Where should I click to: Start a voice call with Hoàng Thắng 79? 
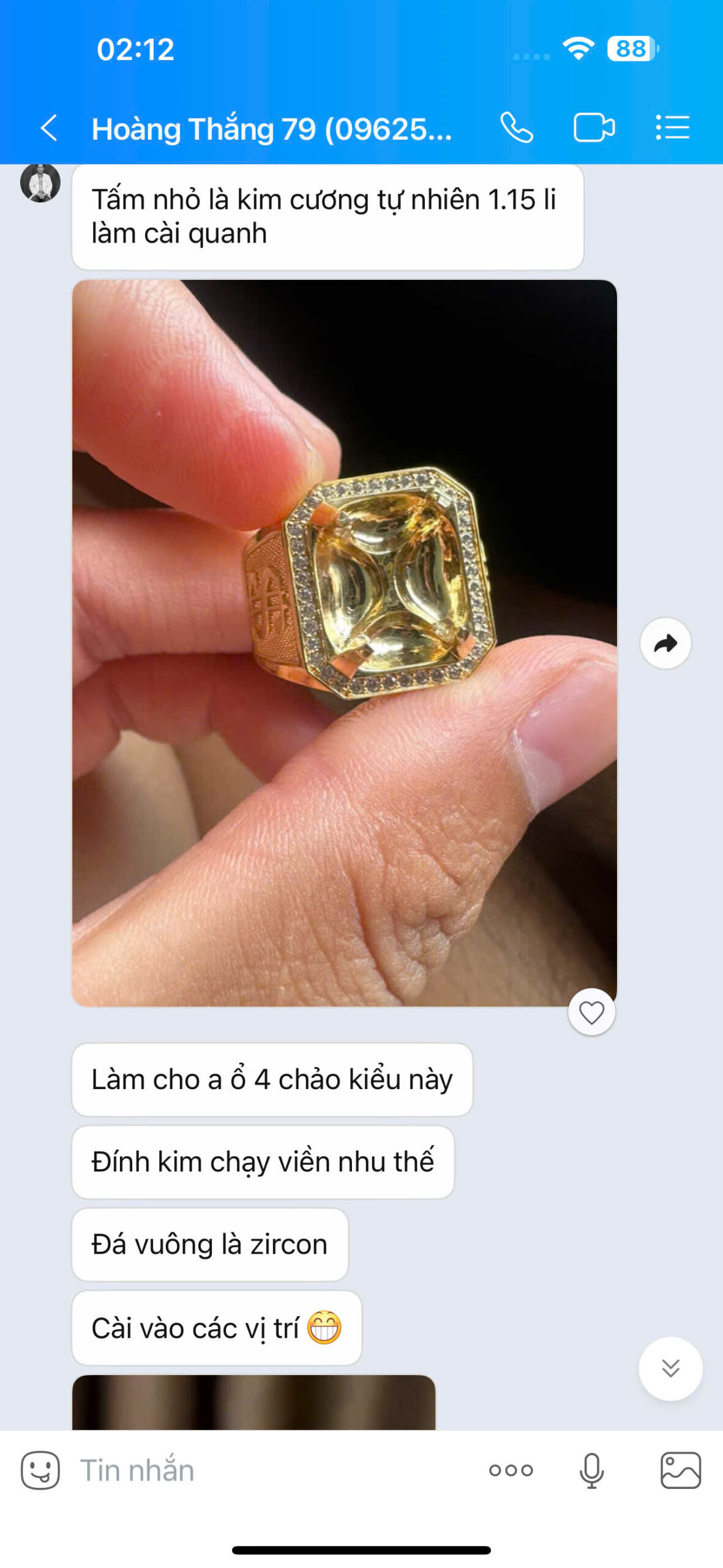[516, 128]
